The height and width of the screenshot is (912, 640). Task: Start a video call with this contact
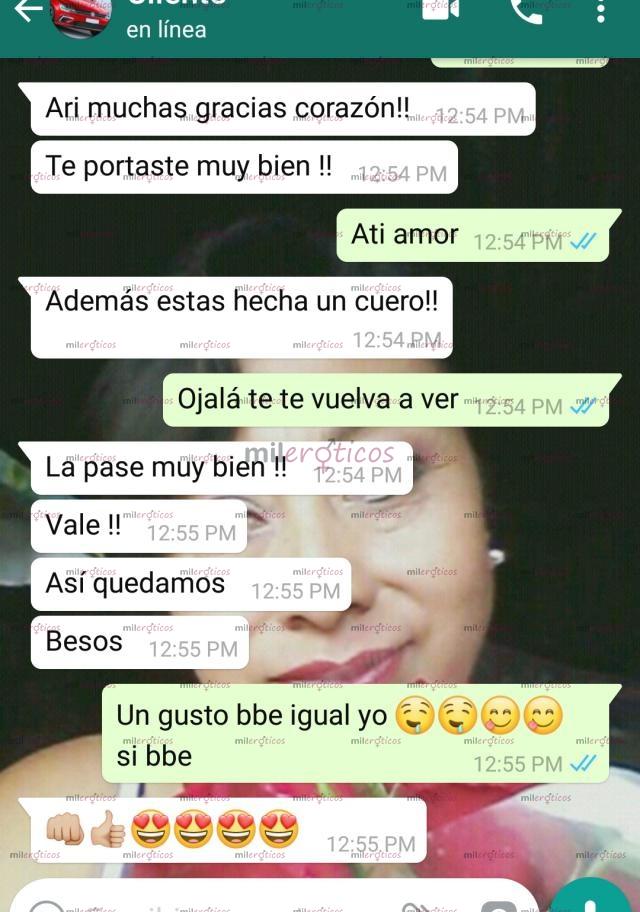click(x=440, y=10)
